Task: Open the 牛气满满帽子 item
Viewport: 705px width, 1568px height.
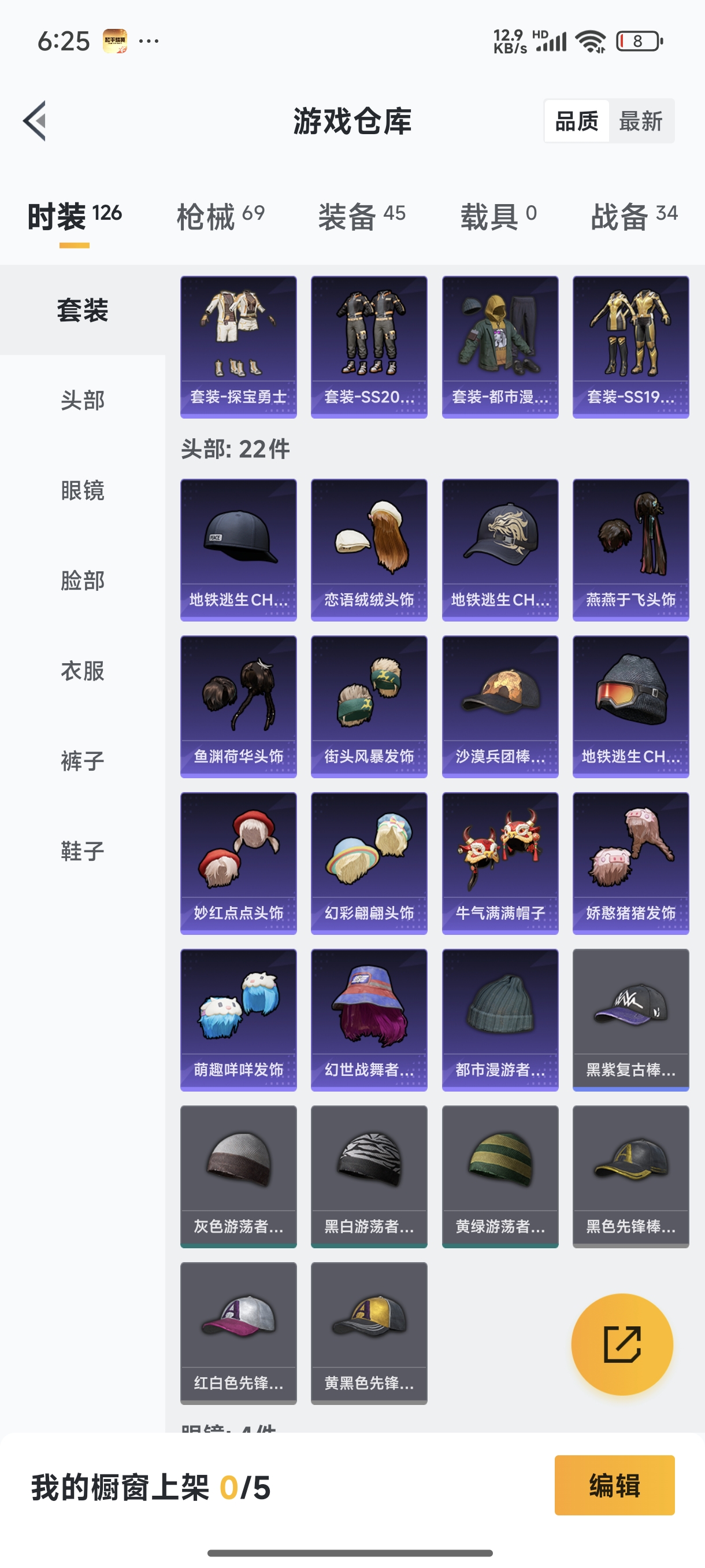Action: click(x=499, y=863)
